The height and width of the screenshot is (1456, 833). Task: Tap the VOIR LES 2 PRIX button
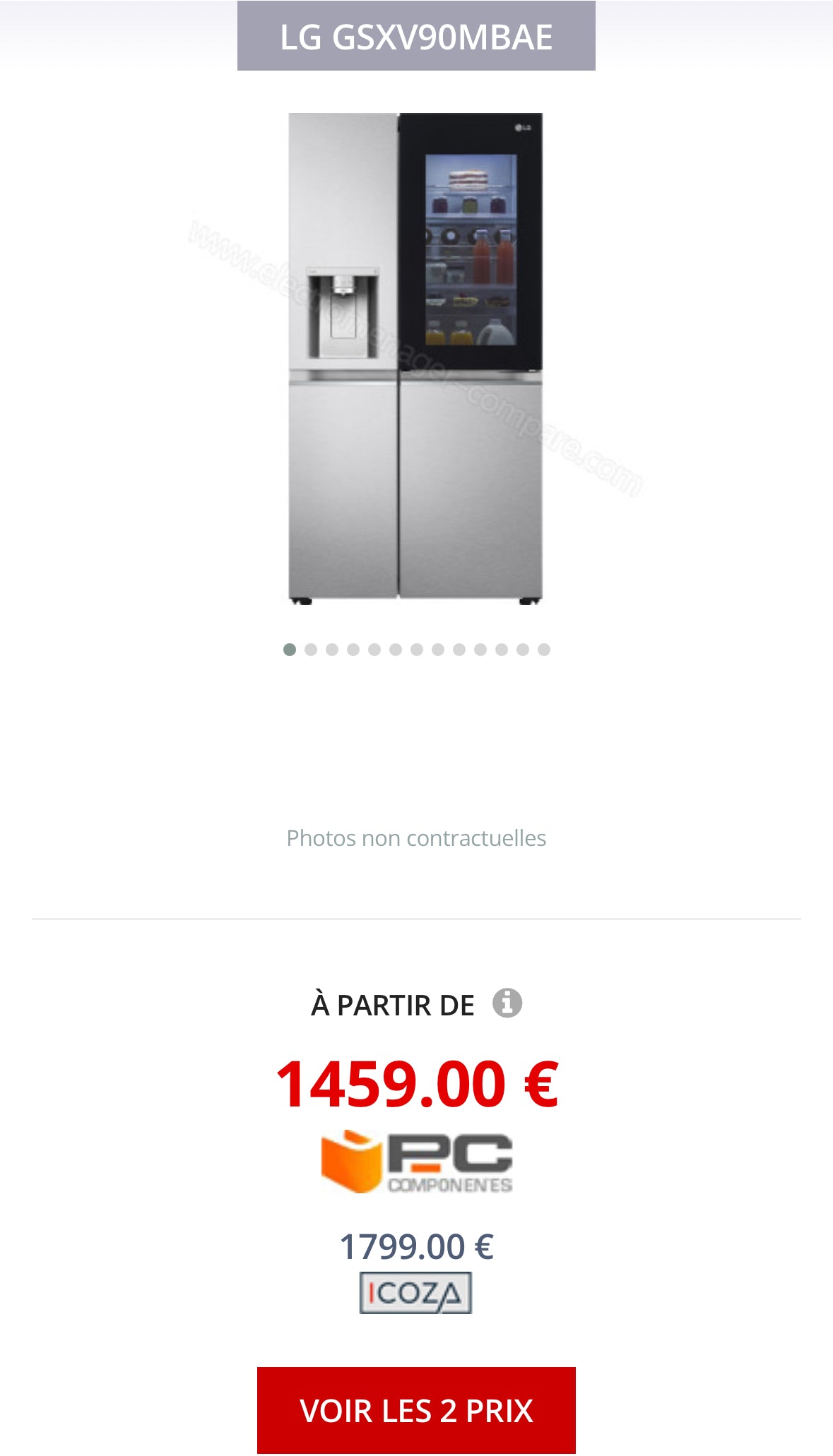pyautogui.click(x=416, y=1410)
